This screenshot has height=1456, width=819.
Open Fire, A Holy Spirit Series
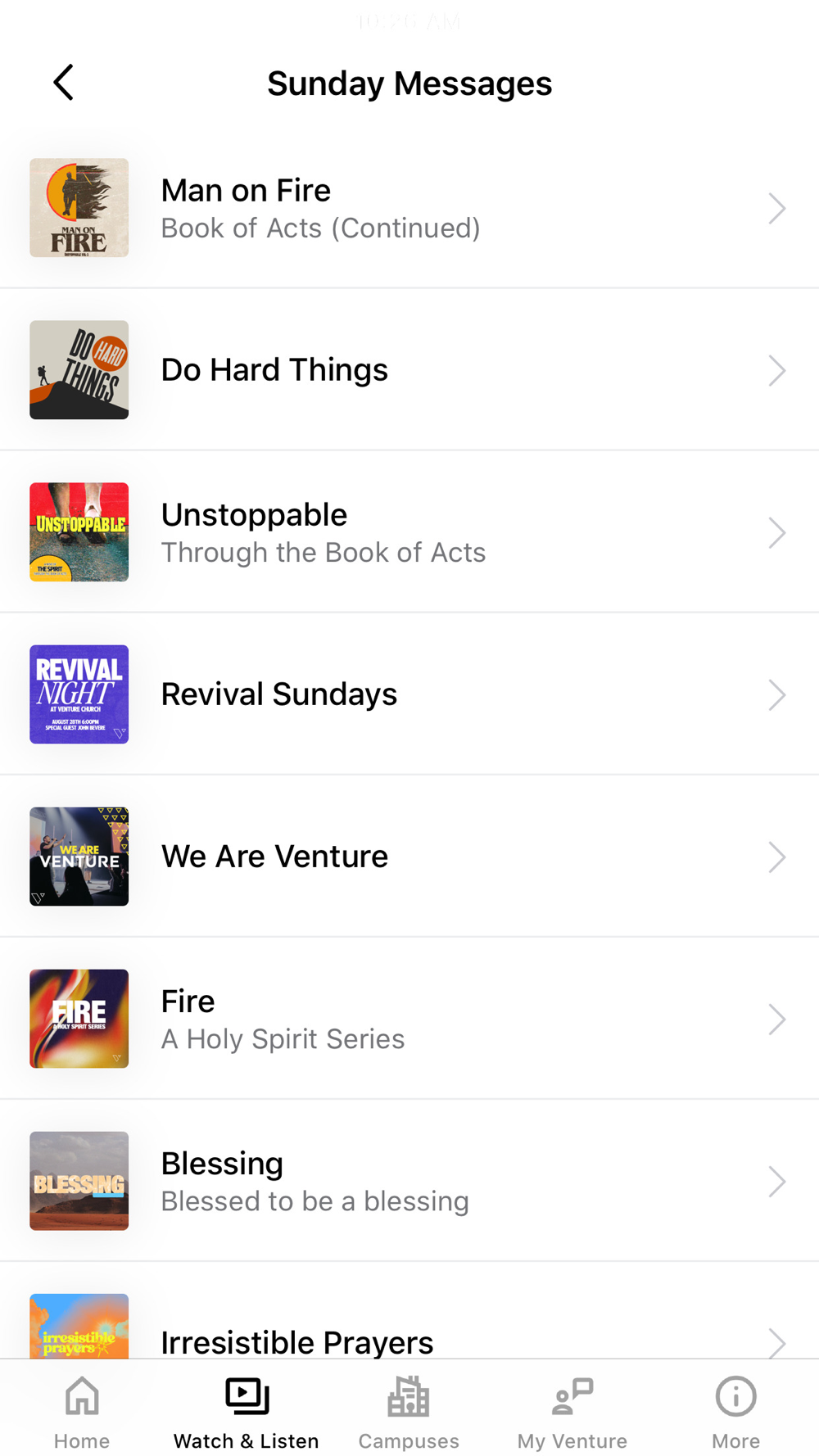(409, 1019)
